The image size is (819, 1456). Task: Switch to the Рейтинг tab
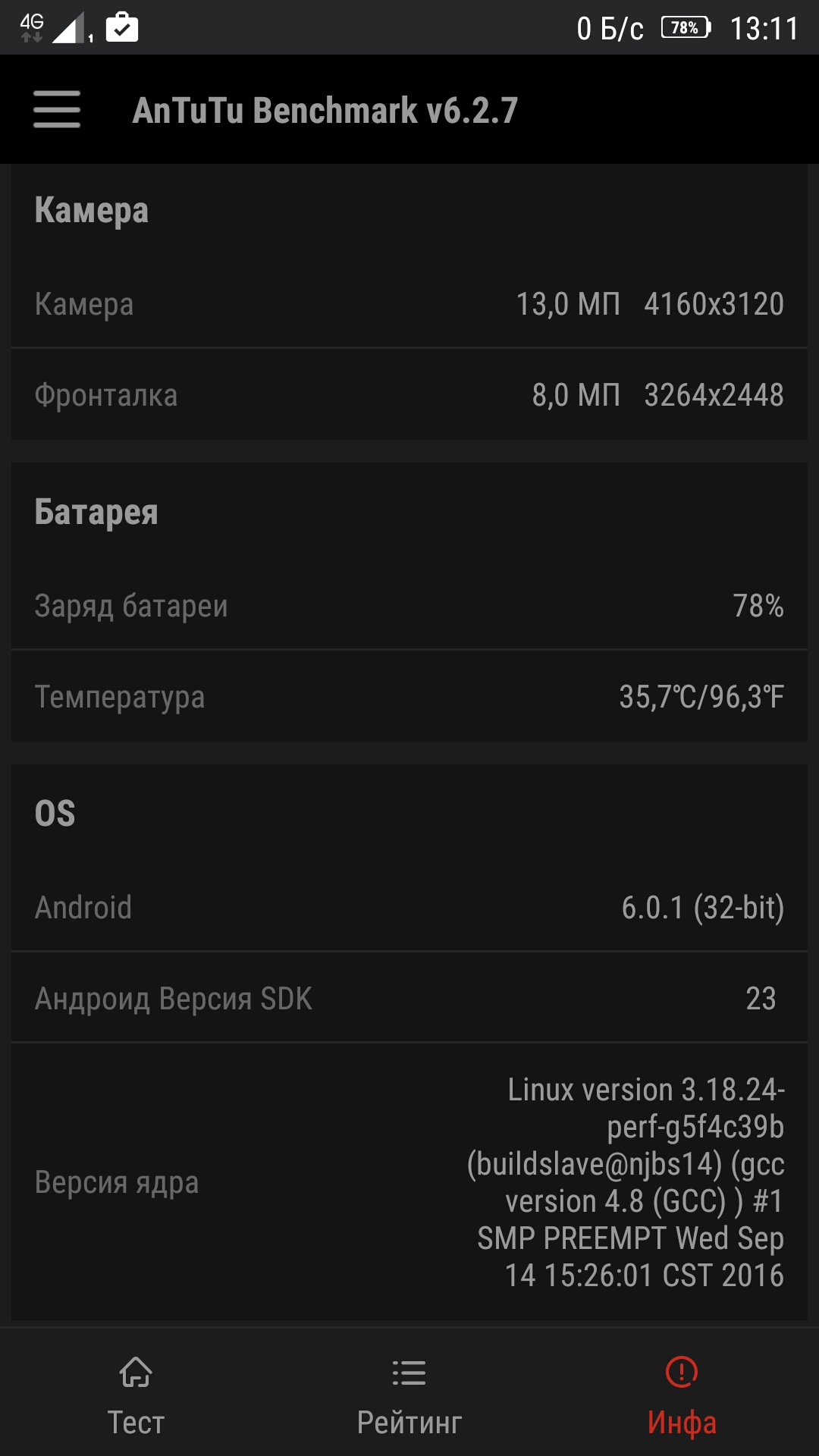tap(409, 1395)
